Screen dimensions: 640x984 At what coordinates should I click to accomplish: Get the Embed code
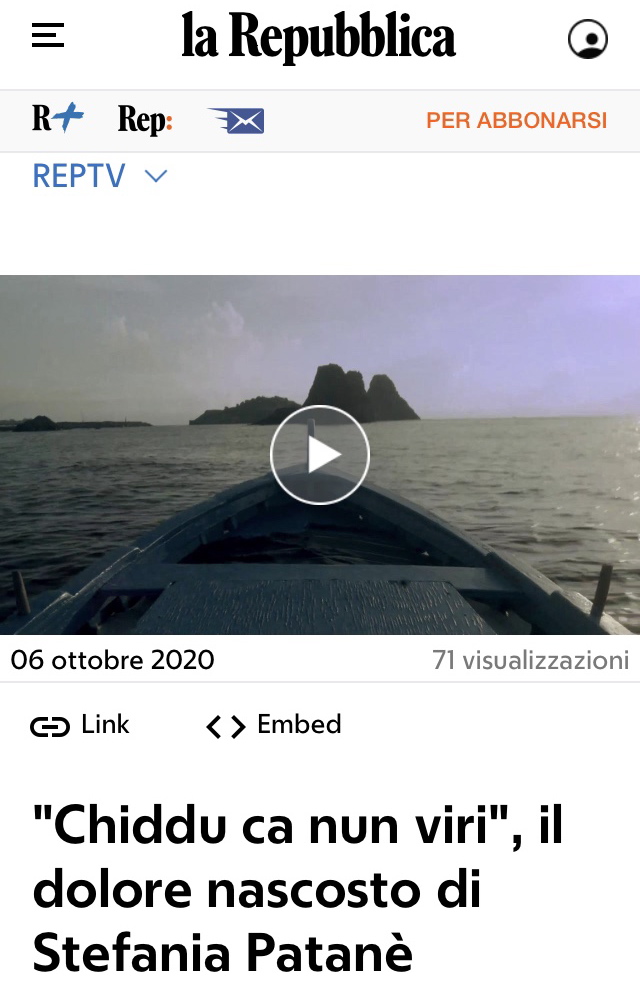click(274, 725)
